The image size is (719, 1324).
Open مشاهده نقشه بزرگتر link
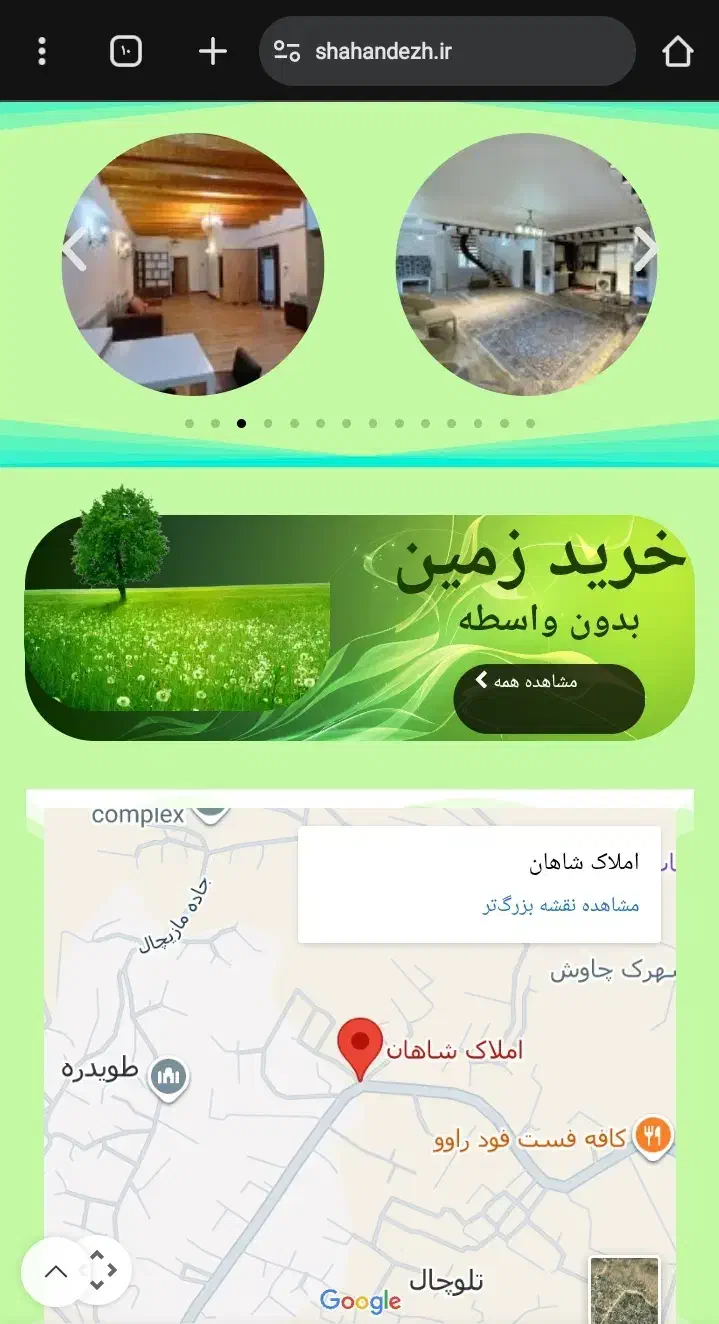[x=561, y=905]
